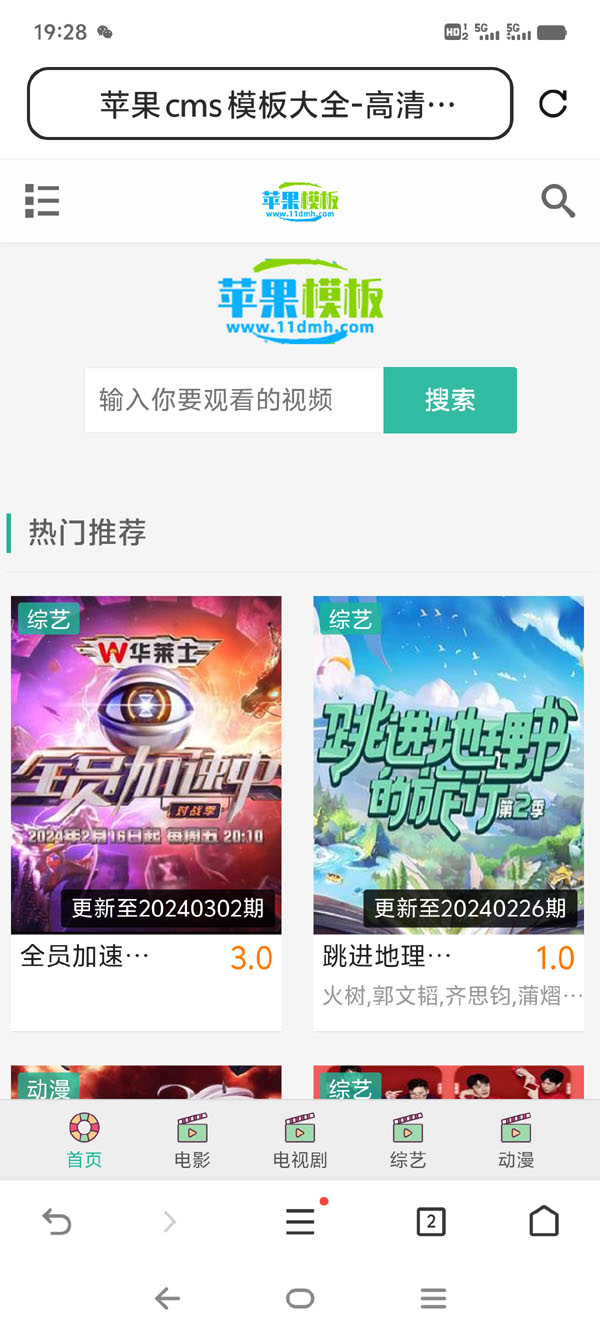Switch to the 综艺 bottom tab
Viewport: 600px width, 1333px height.
click(x=408, y=1141)
